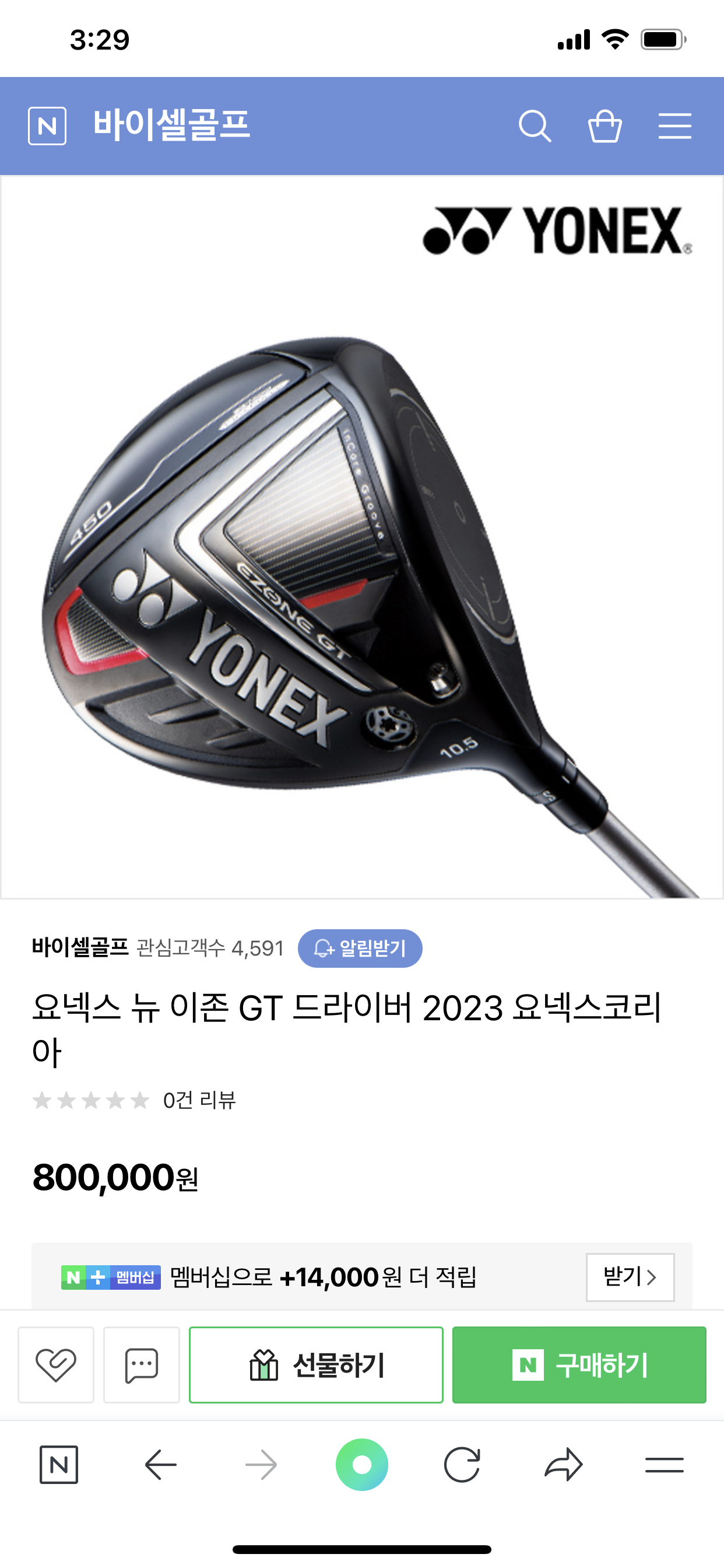Open the shopping cart
Viewport: 724px width, 1568px height.
point(604,126)
